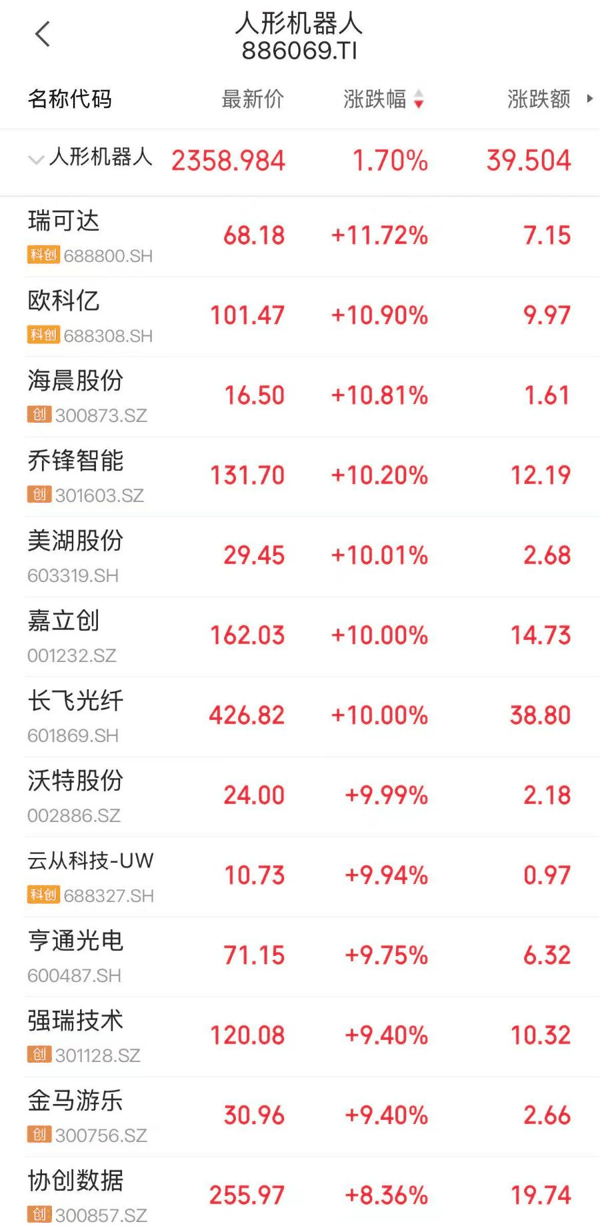The width and height of the screenshot is (600, 1226).
Task: Go back using the top-left arrow
Action: pyautogui.click(x=42, y=35)
